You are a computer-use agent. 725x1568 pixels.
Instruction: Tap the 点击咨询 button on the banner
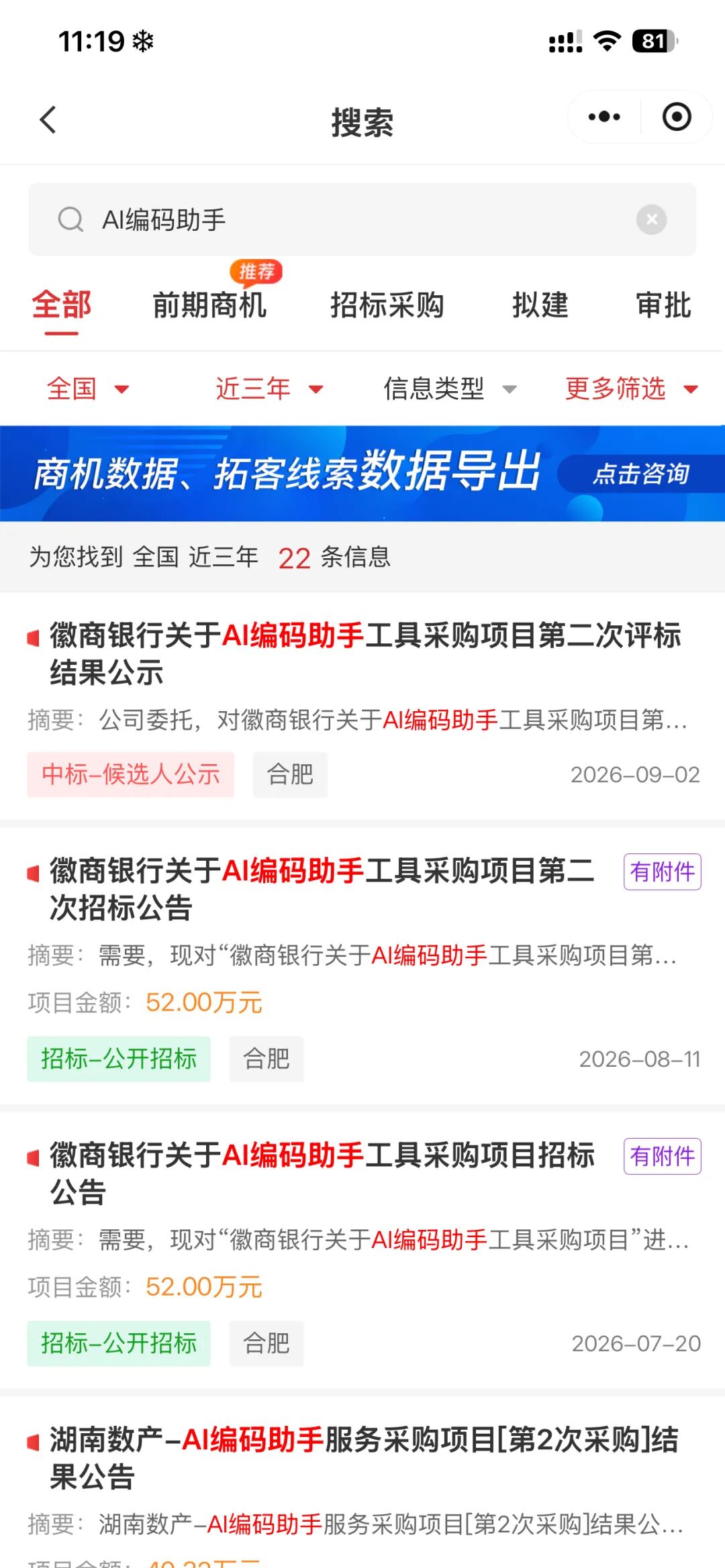[x=640, y=474]
